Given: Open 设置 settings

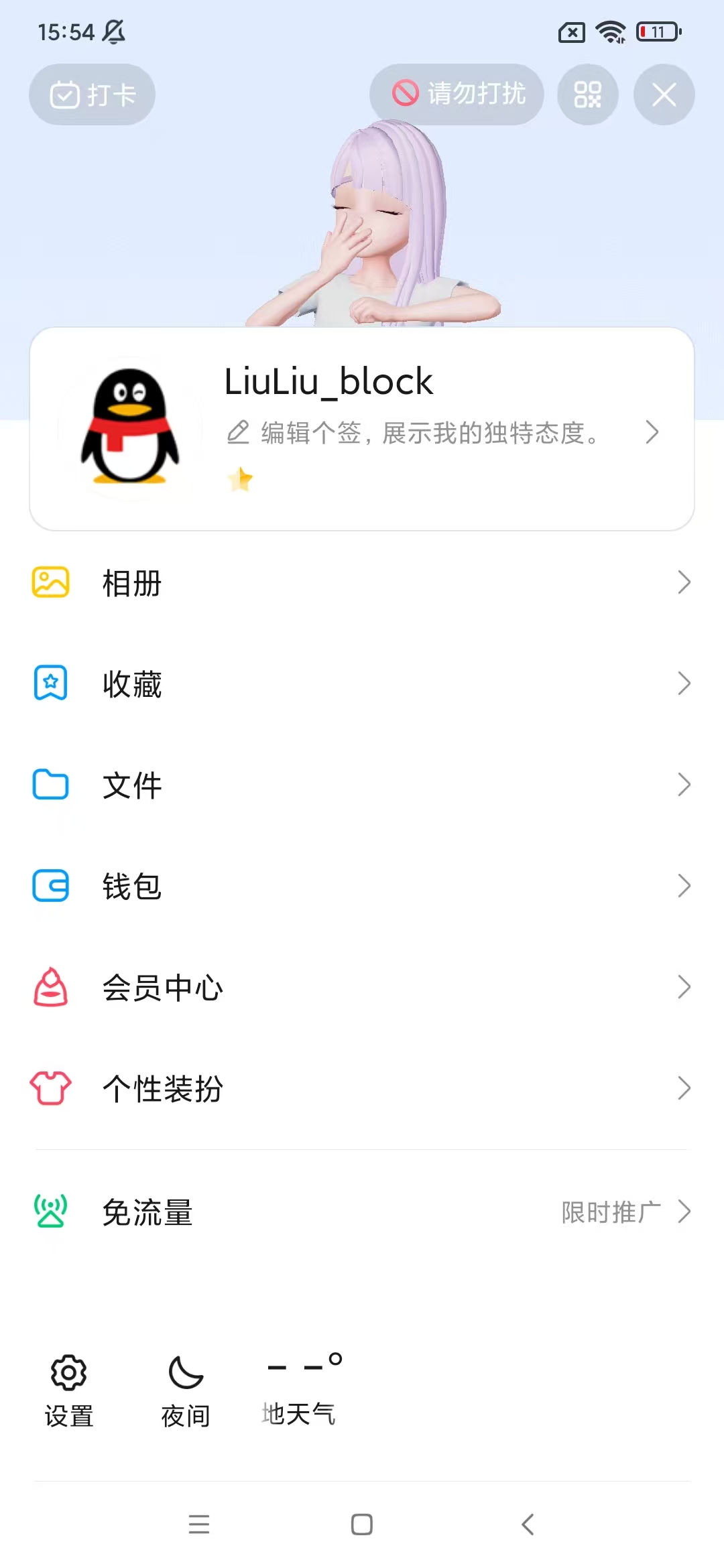Looking at the screenshot, I should click(68, 1391).
